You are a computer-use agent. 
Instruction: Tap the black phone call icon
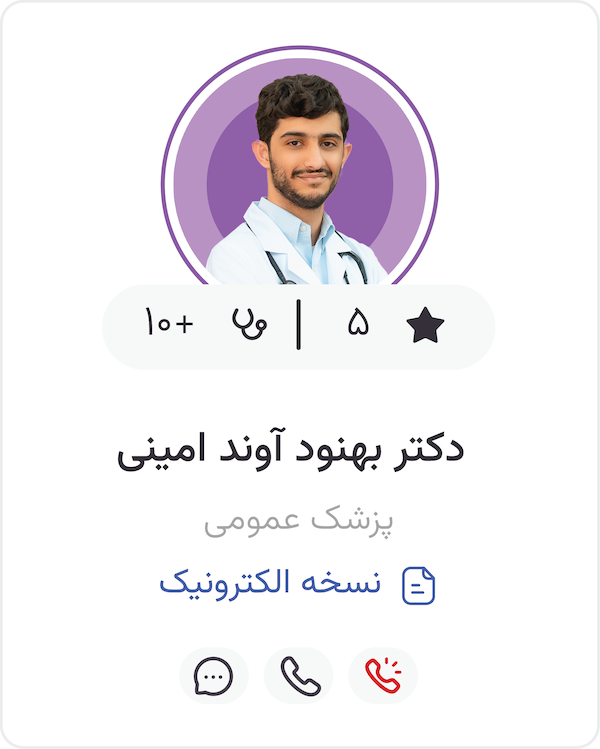299,676
